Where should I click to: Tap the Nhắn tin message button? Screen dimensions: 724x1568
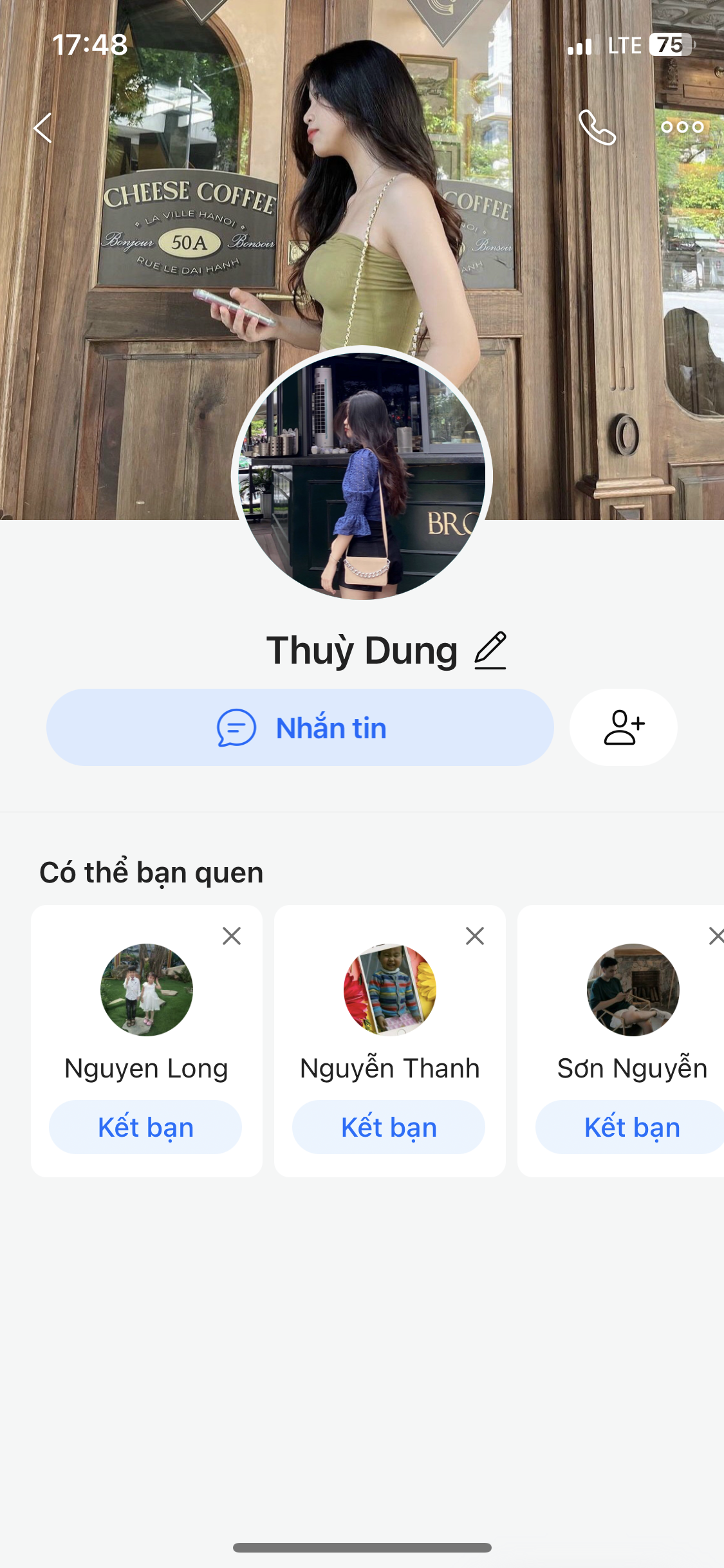(x=300, y=727)
